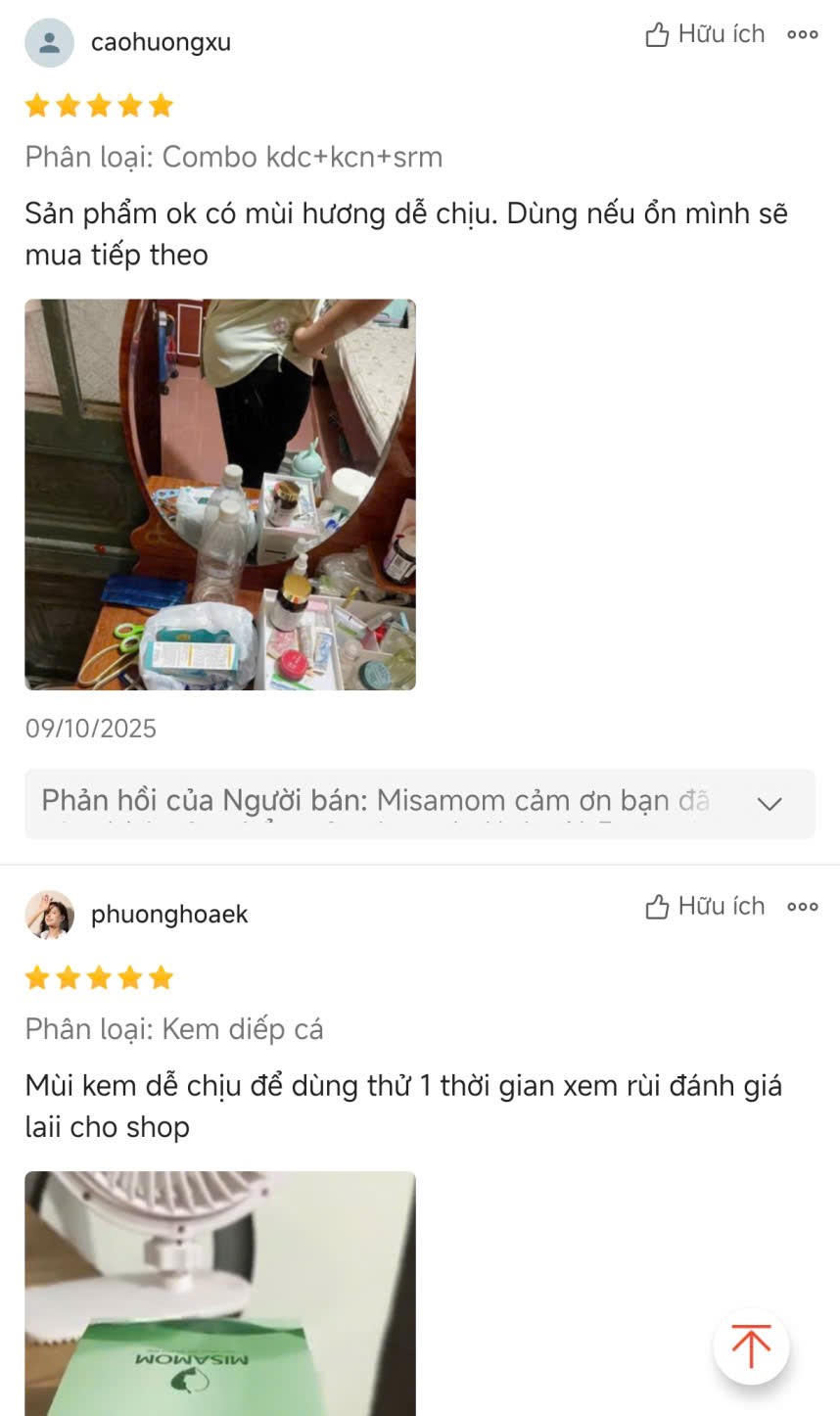The image size is (840, 1416).
Task: Open phuonghoaek's review photo
Action: tap(220, 1293)
